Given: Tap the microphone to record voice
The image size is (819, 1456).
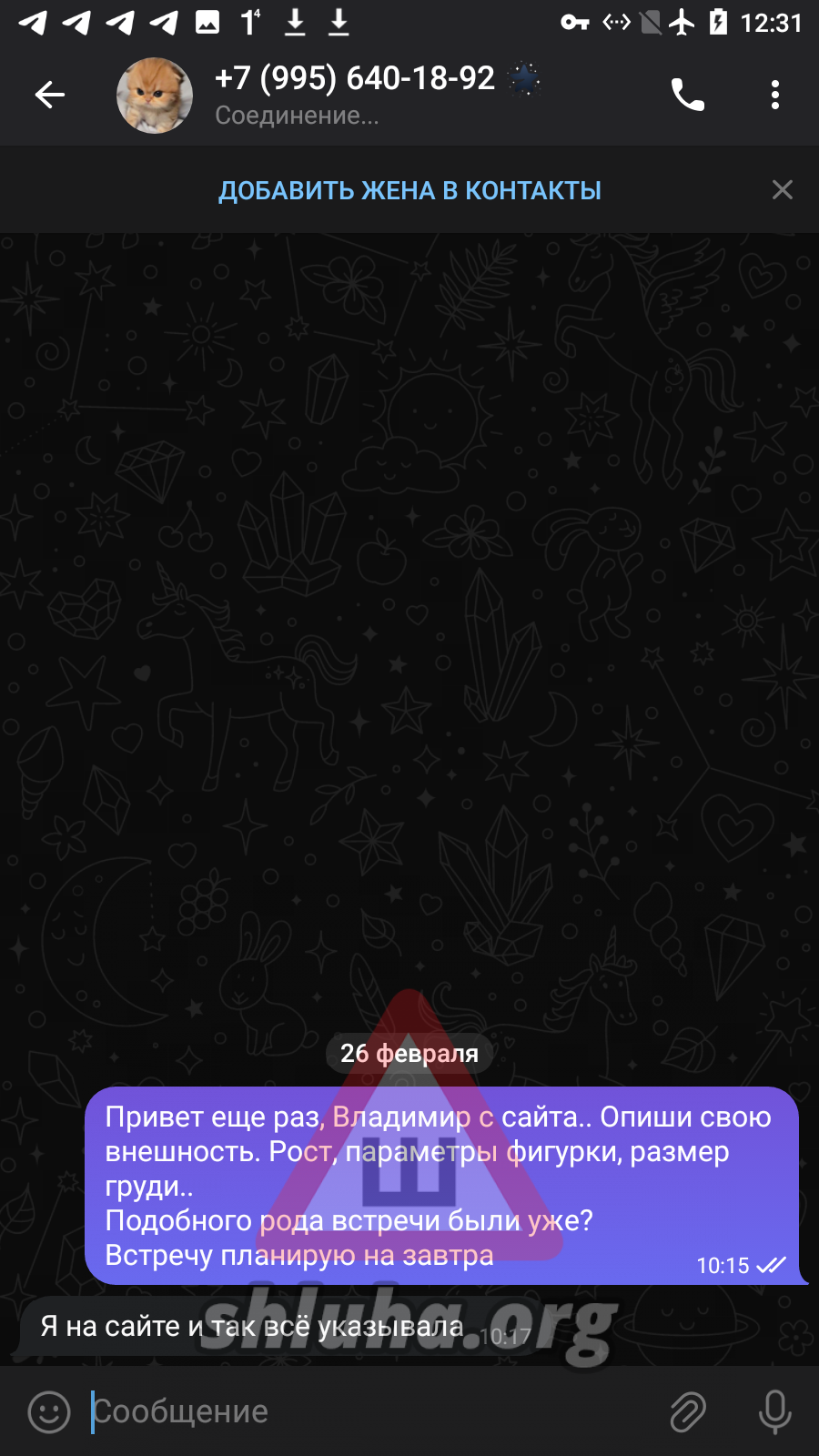Looking at the screenshot, I should [x=774, y=1411].
